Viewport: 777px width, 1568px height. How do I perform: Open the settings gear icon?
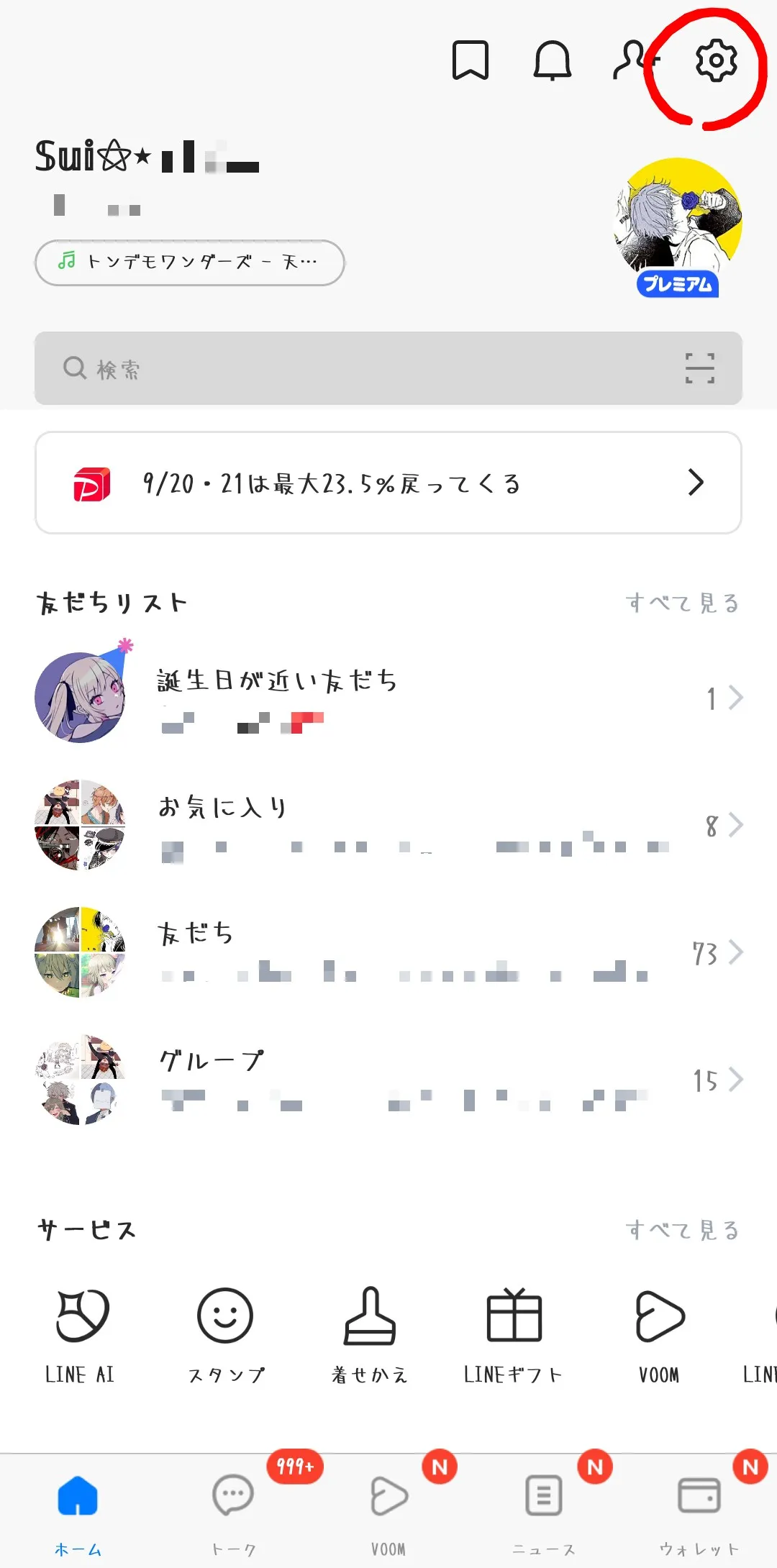(x=716, y=60)
